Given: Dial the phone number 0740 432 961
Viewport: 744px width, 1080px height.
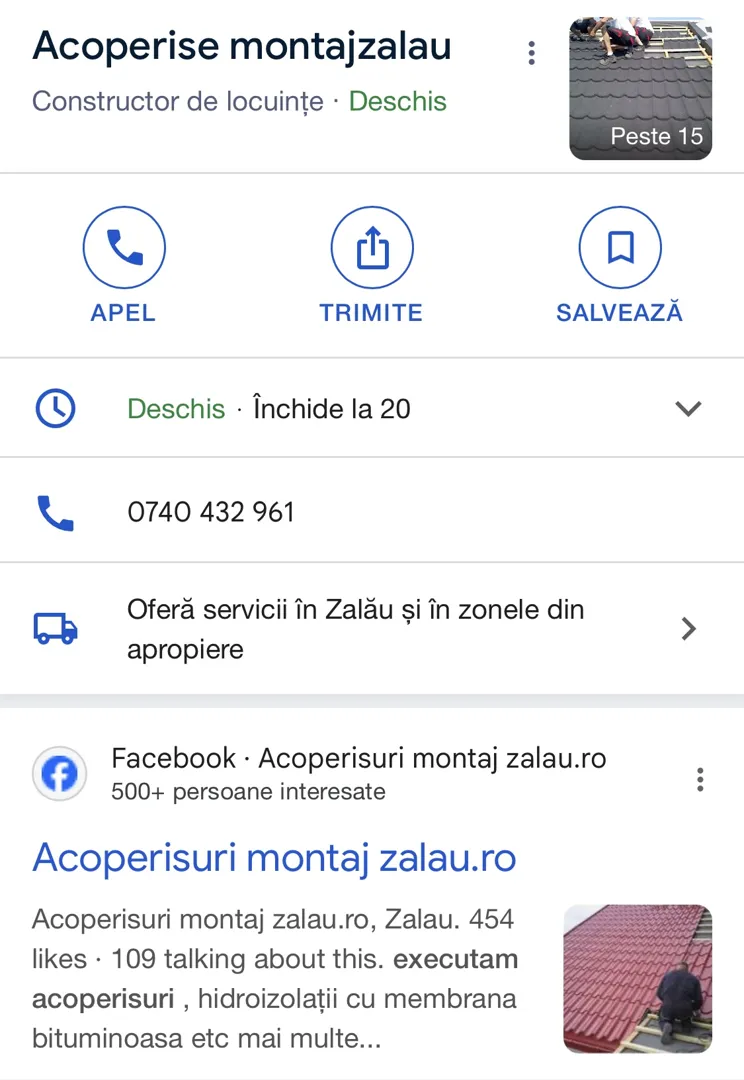Looking at the screenshot, I should click(x=211, y=512).
